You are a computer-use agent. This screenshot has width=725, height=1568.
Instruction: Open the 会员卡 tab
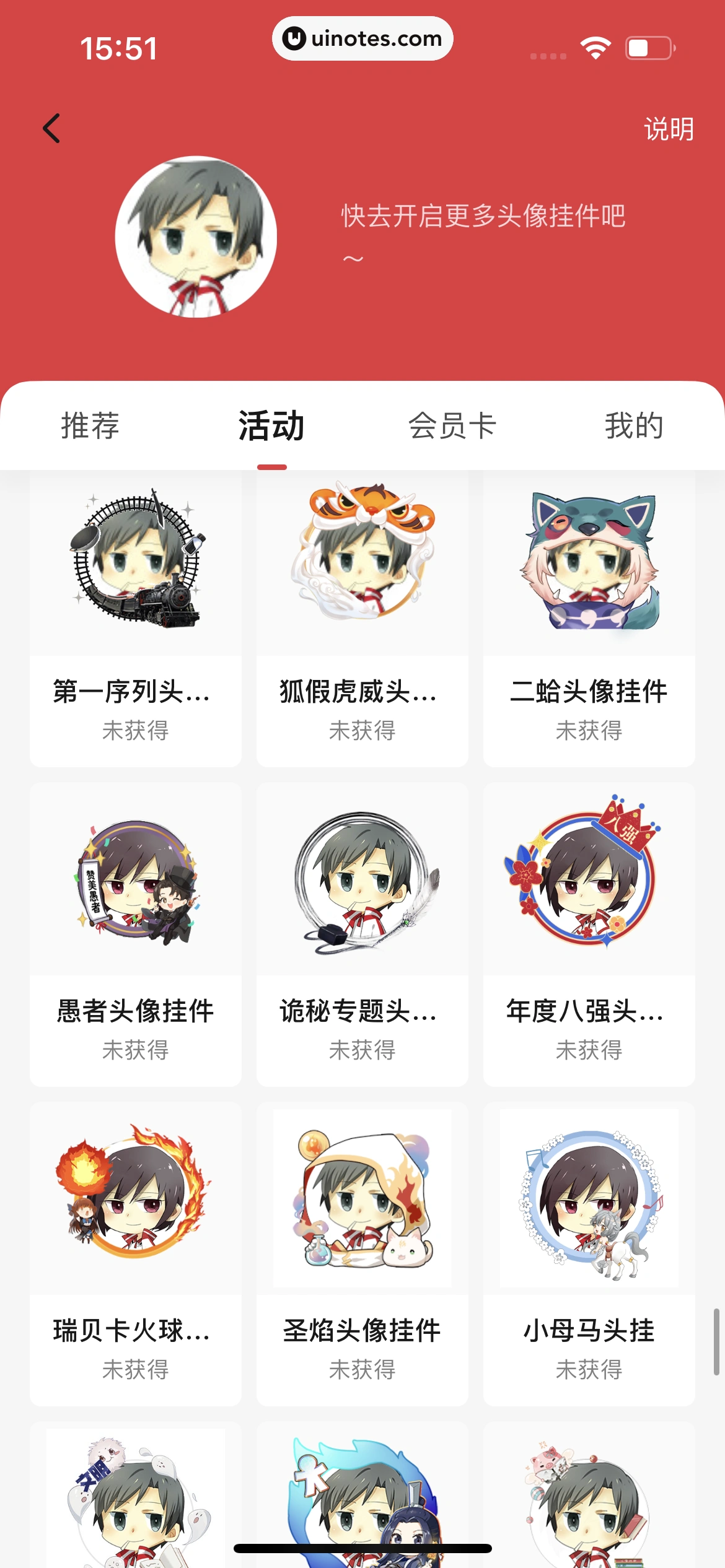pyautogui.click(x=452, y=426)
